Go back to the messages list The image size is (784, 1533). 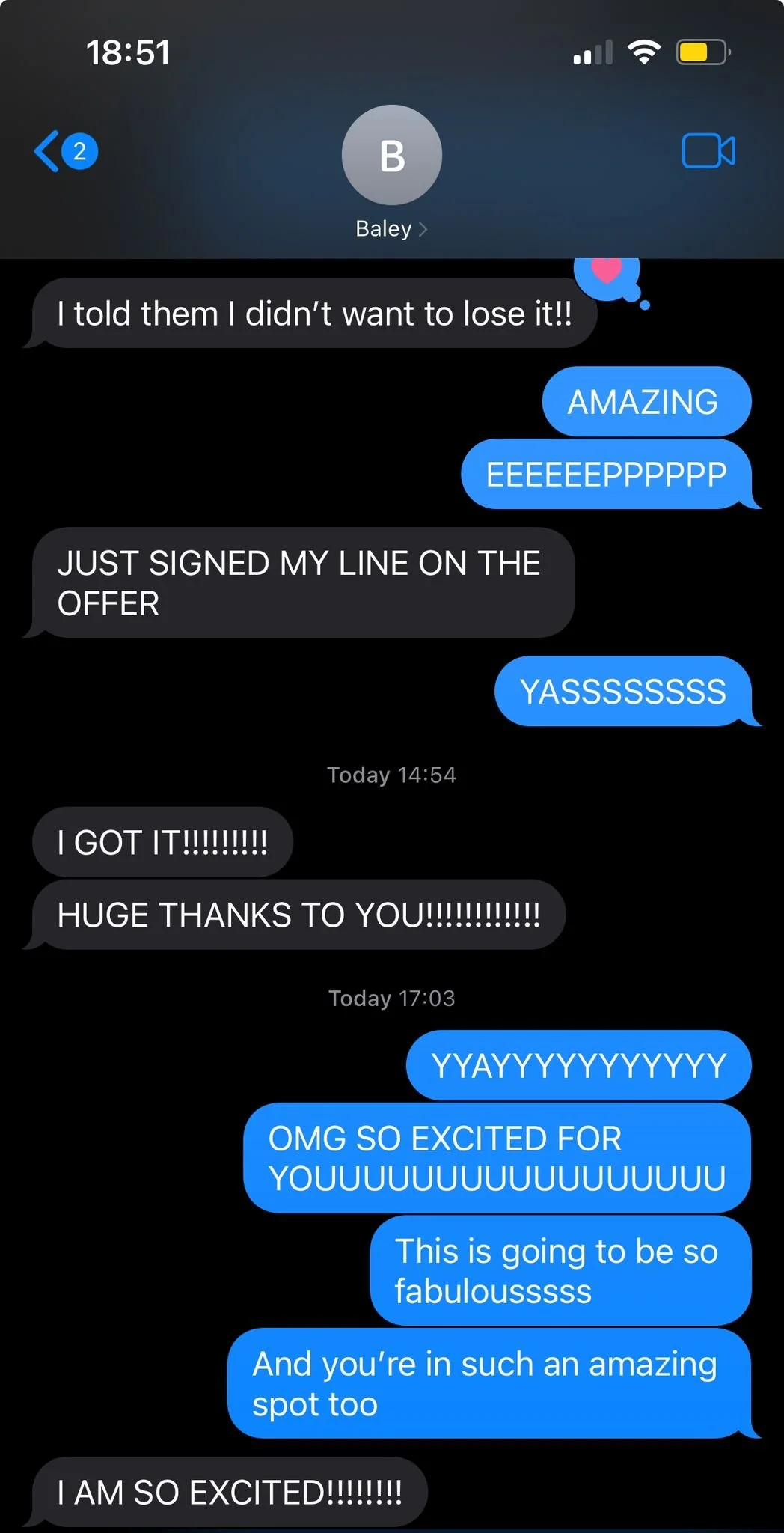(65, 151)
